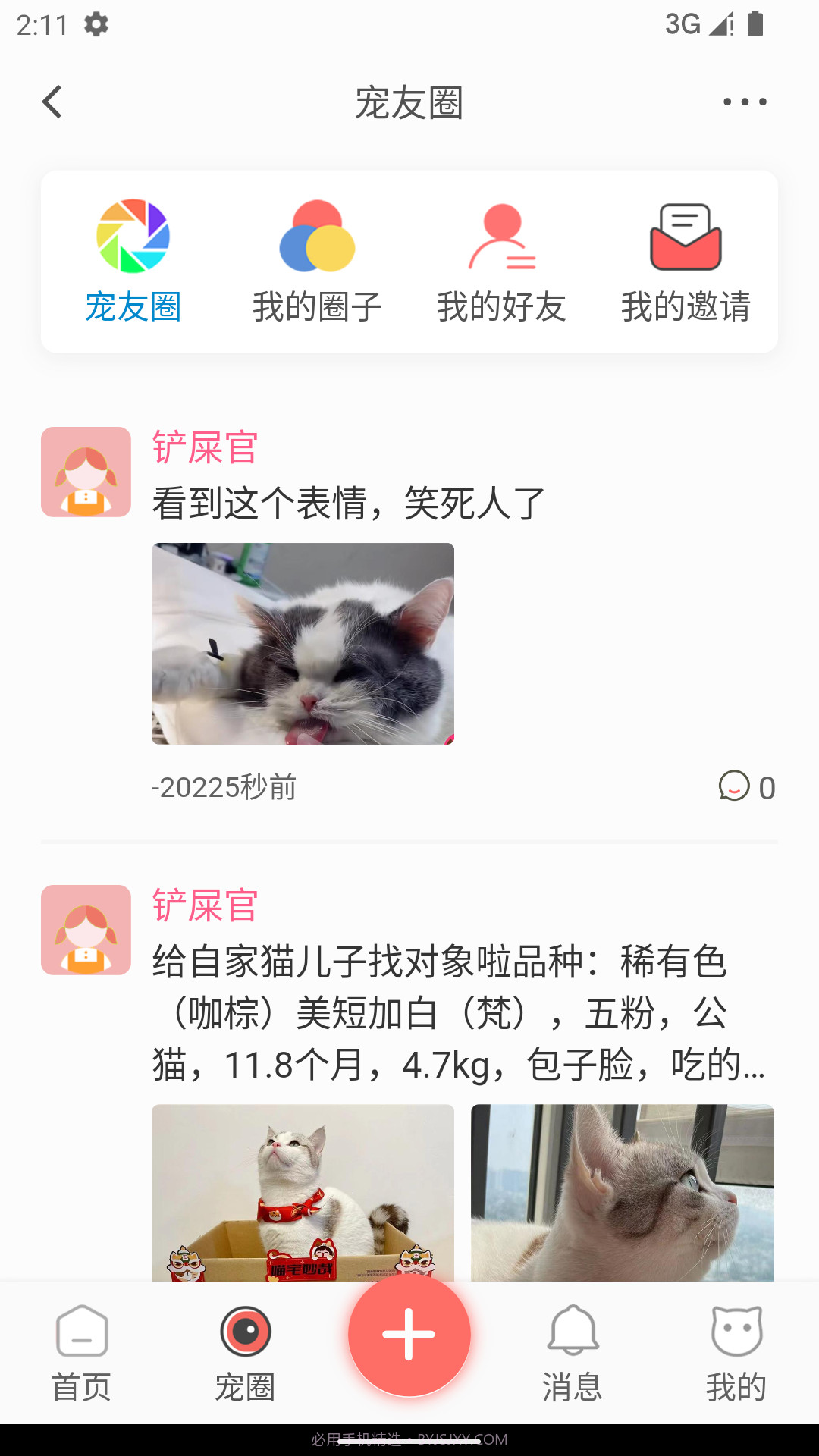Tap the red plus button to post
819x1456 pixels.
[x=409, y=1337]
